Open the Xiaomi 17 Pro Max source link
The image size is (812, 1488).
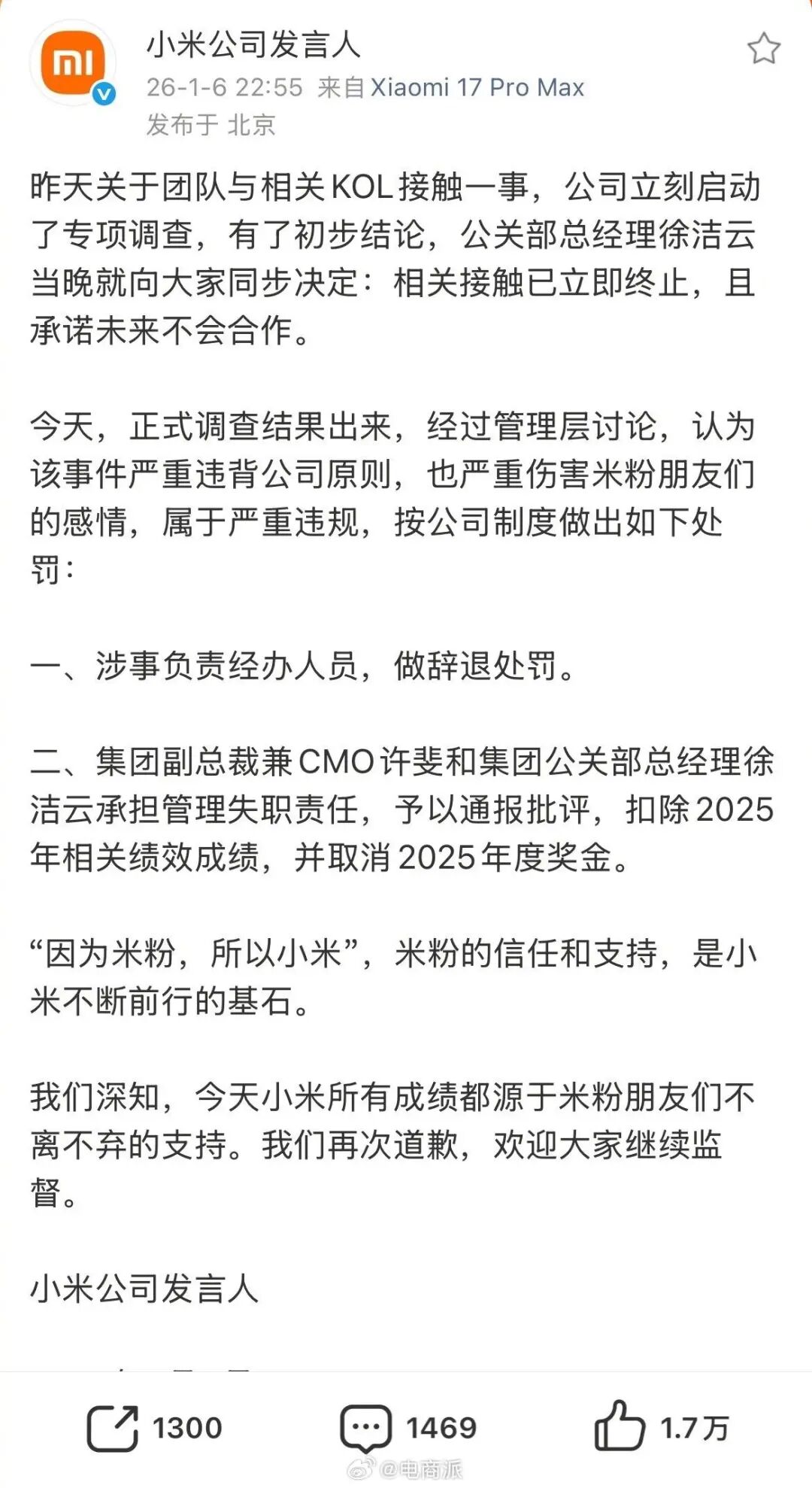click(477, 87)
